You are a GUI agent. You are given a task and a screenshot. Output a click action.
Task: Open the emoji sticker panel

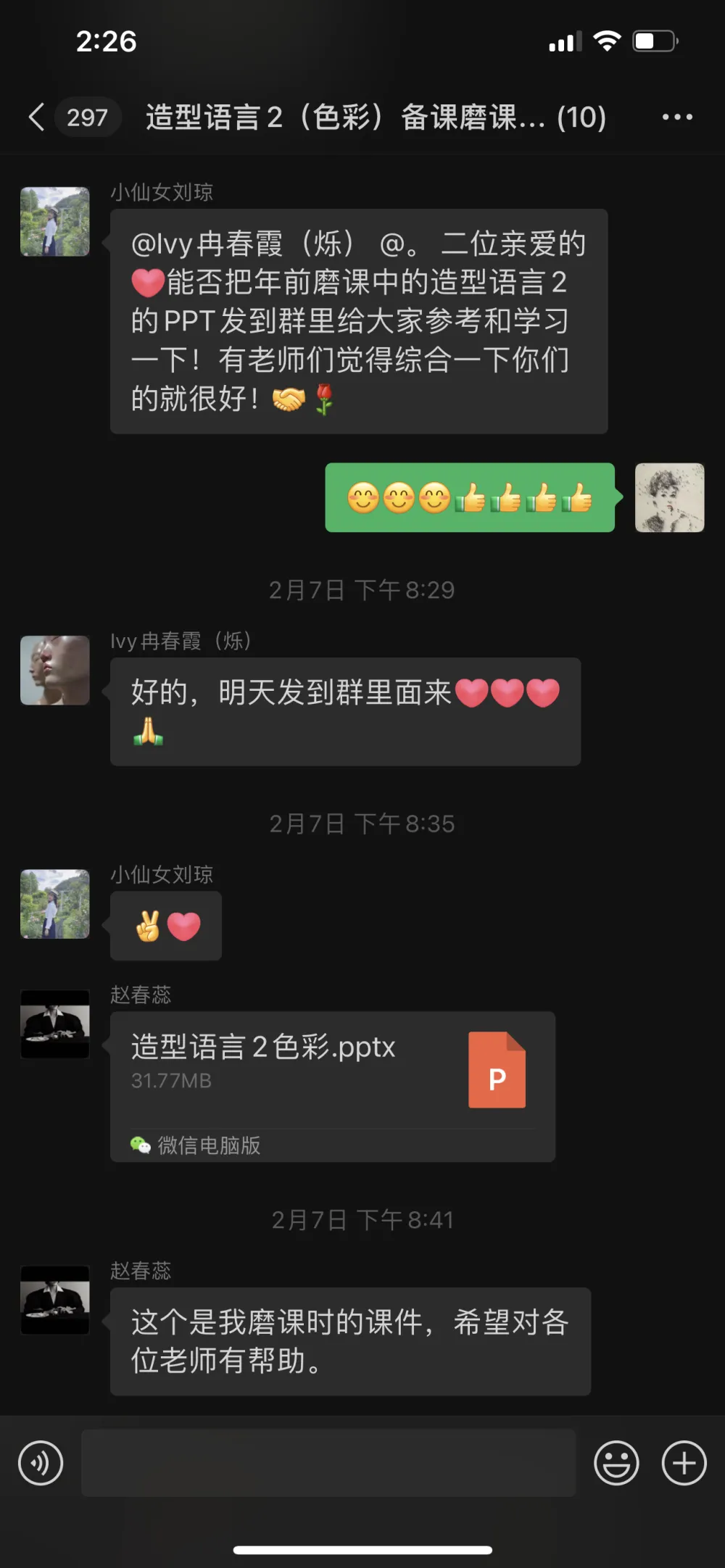coord(616,1463)
